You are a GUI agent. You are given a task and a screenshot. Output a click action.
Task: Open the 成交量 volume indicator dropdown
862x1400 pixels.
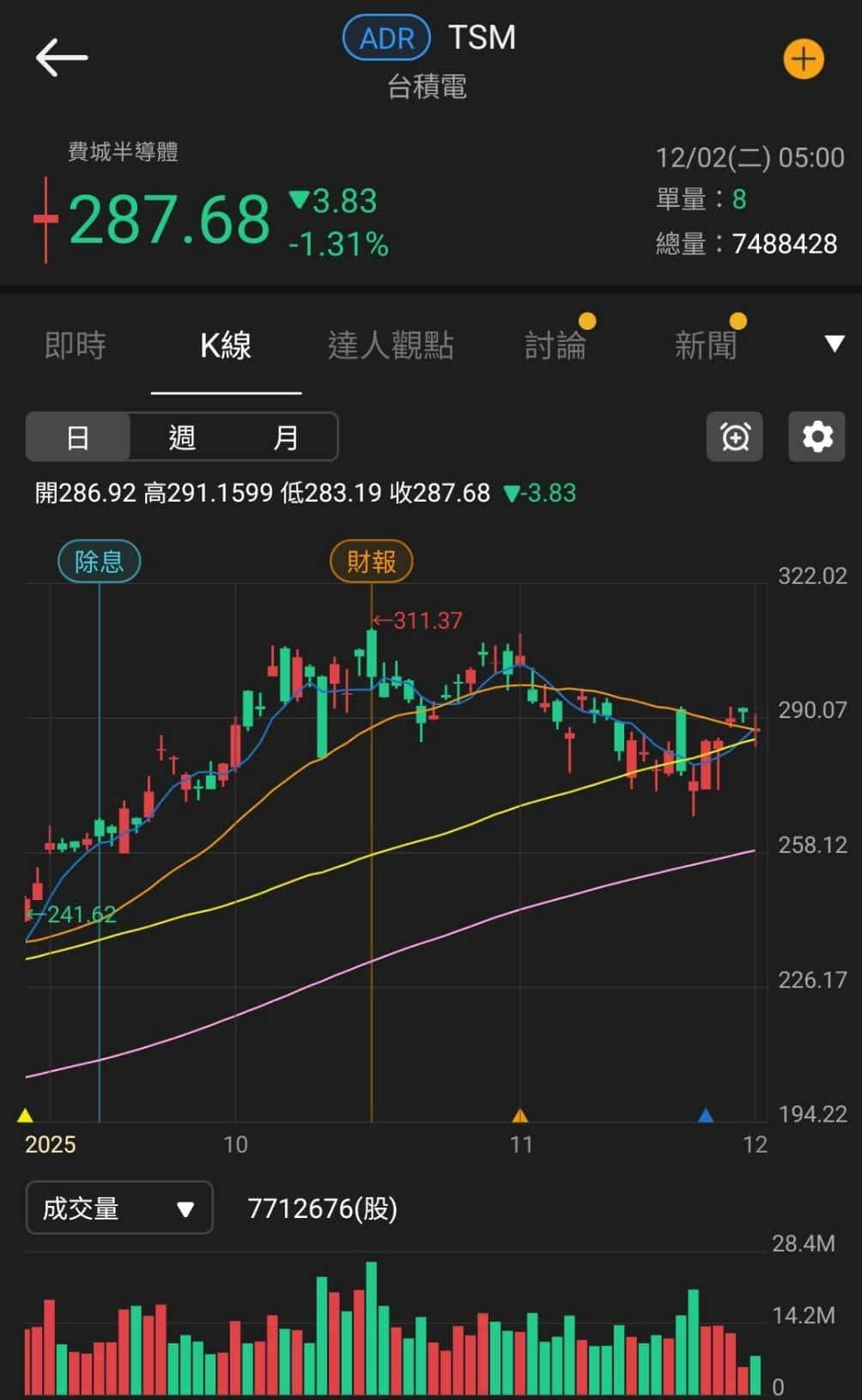coord(118,1208)
